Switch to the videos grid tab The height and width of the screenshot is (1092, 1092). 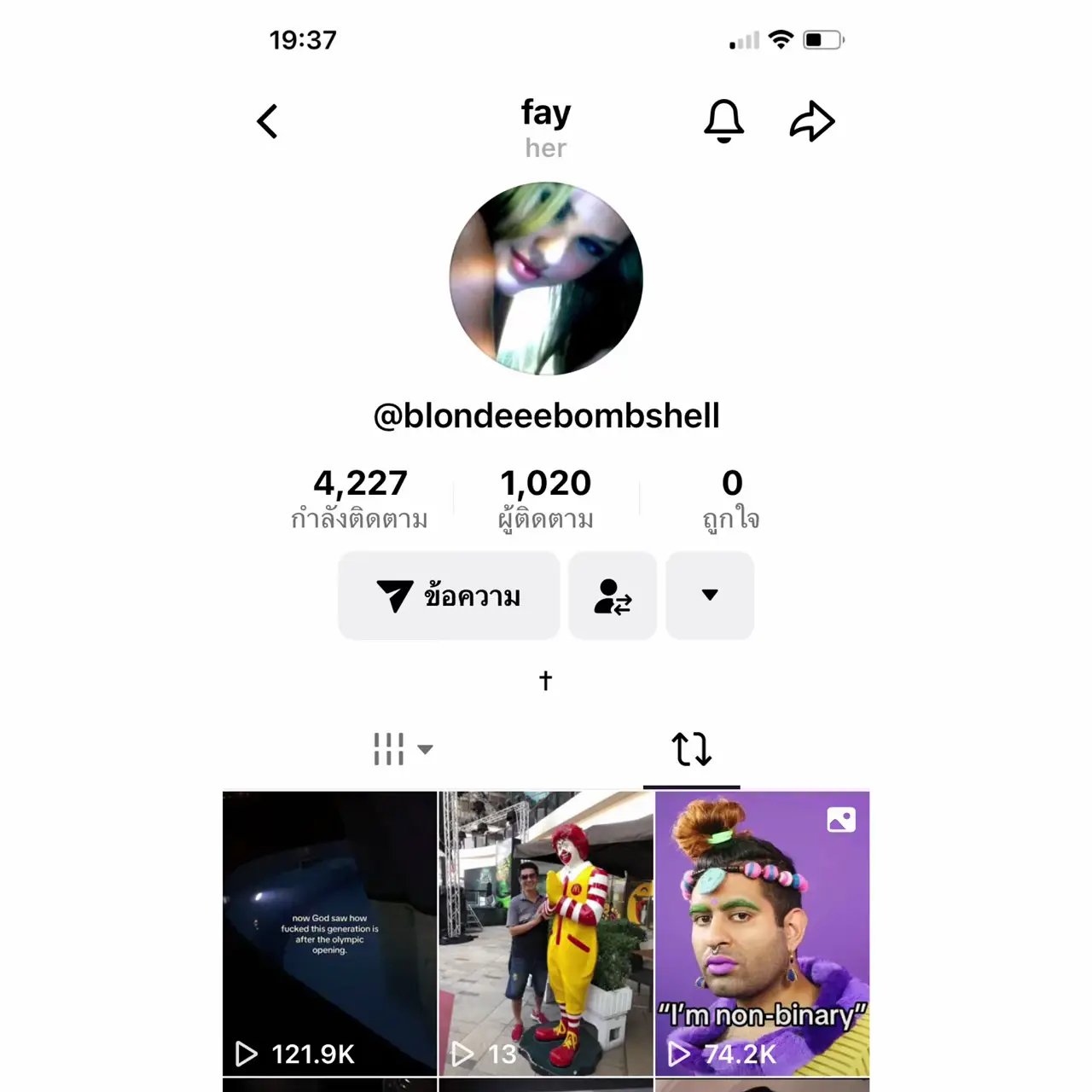[x=402, y=749]
